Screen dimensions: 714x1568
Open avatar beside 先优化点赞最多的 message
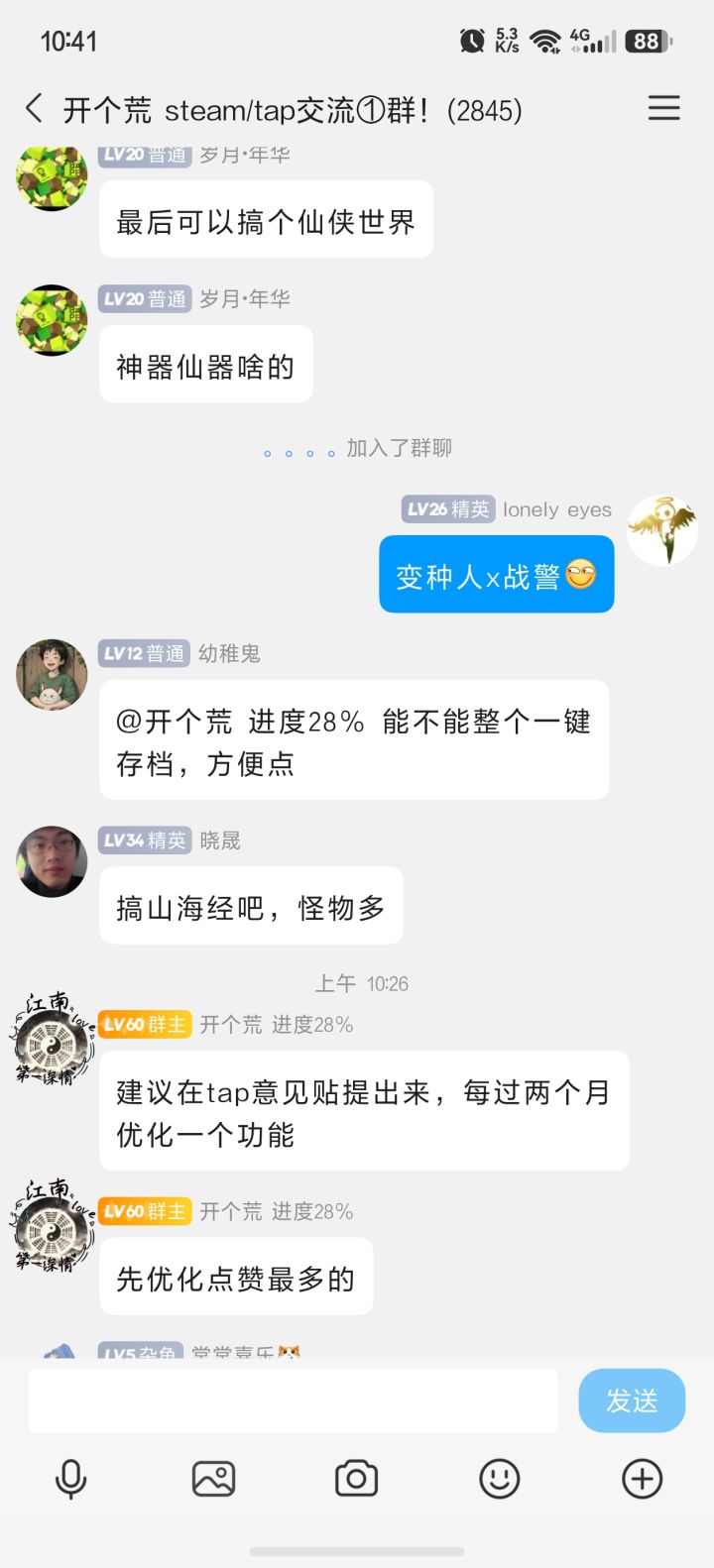click(x=52, y=1225)
